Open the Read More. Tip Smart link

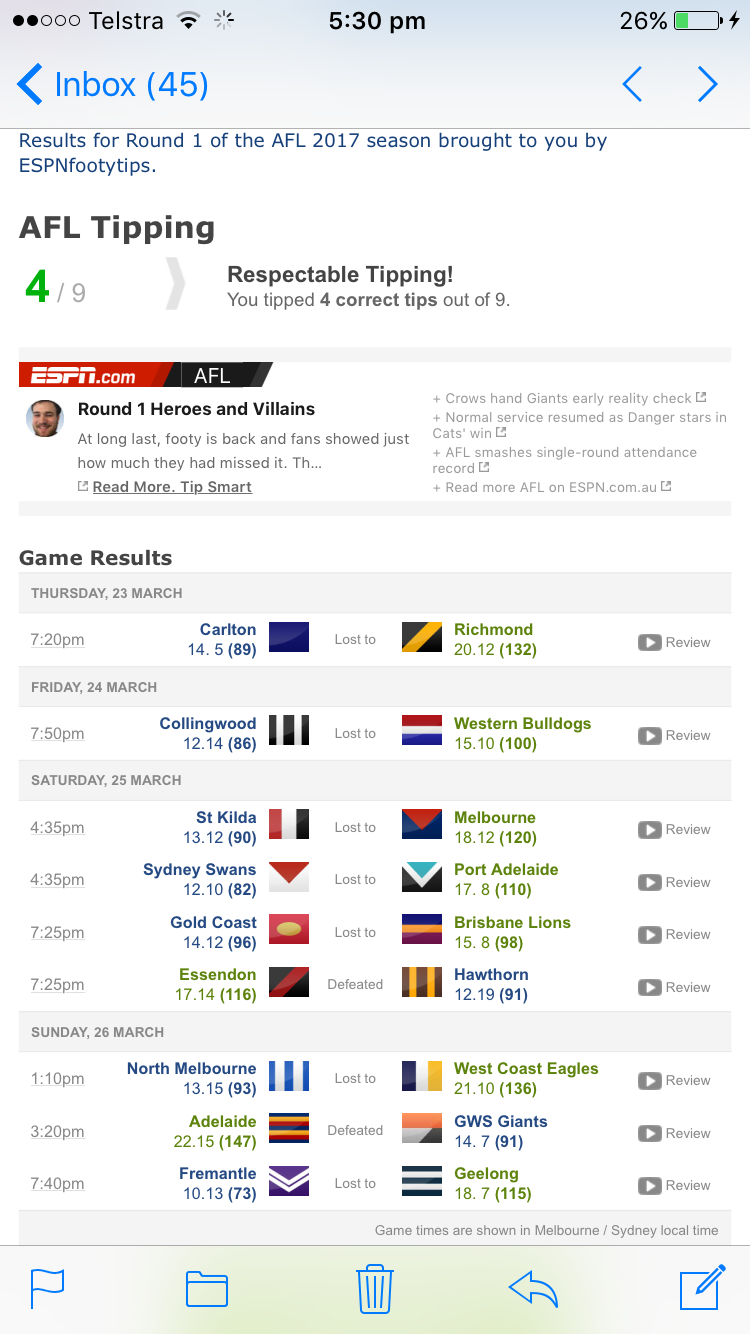click(171, 487)
